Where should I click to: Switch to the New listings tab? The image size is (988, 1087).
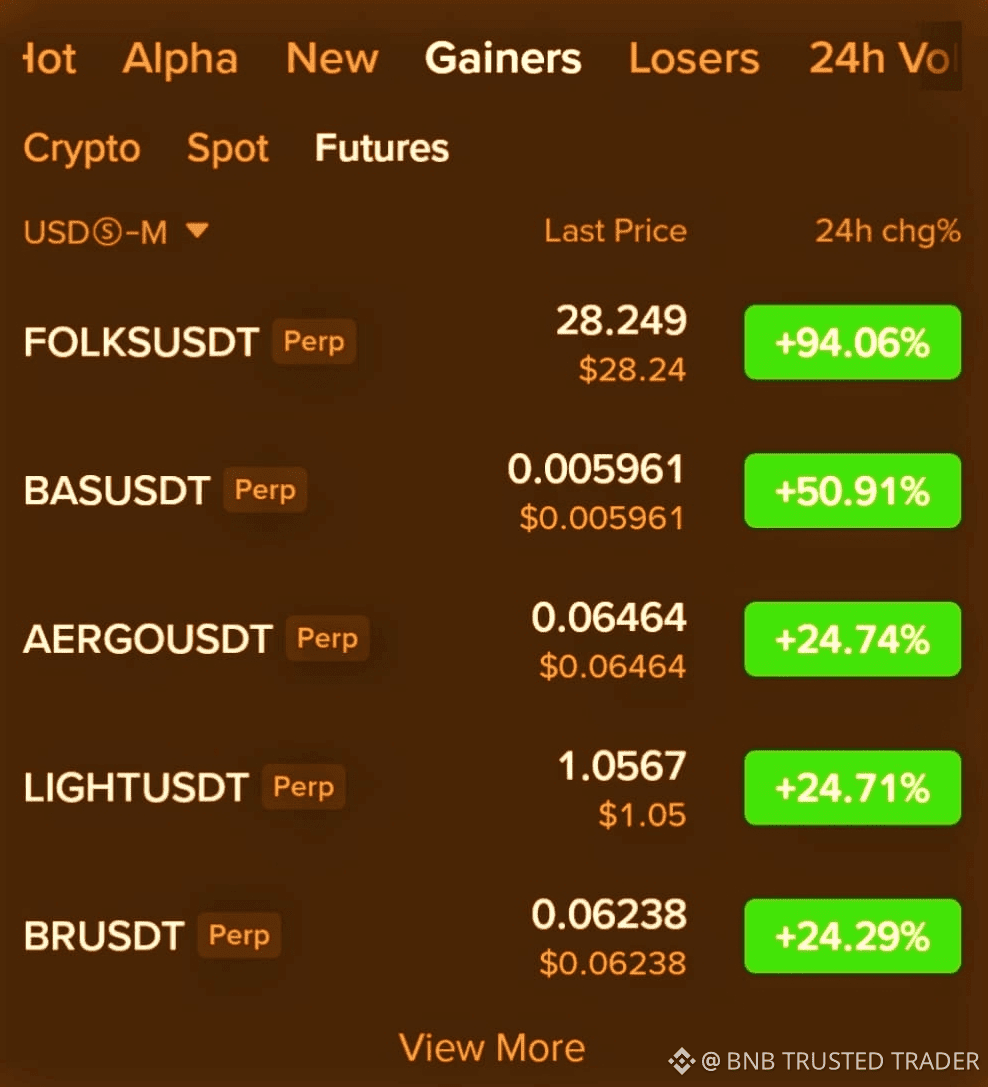[332, 58]
